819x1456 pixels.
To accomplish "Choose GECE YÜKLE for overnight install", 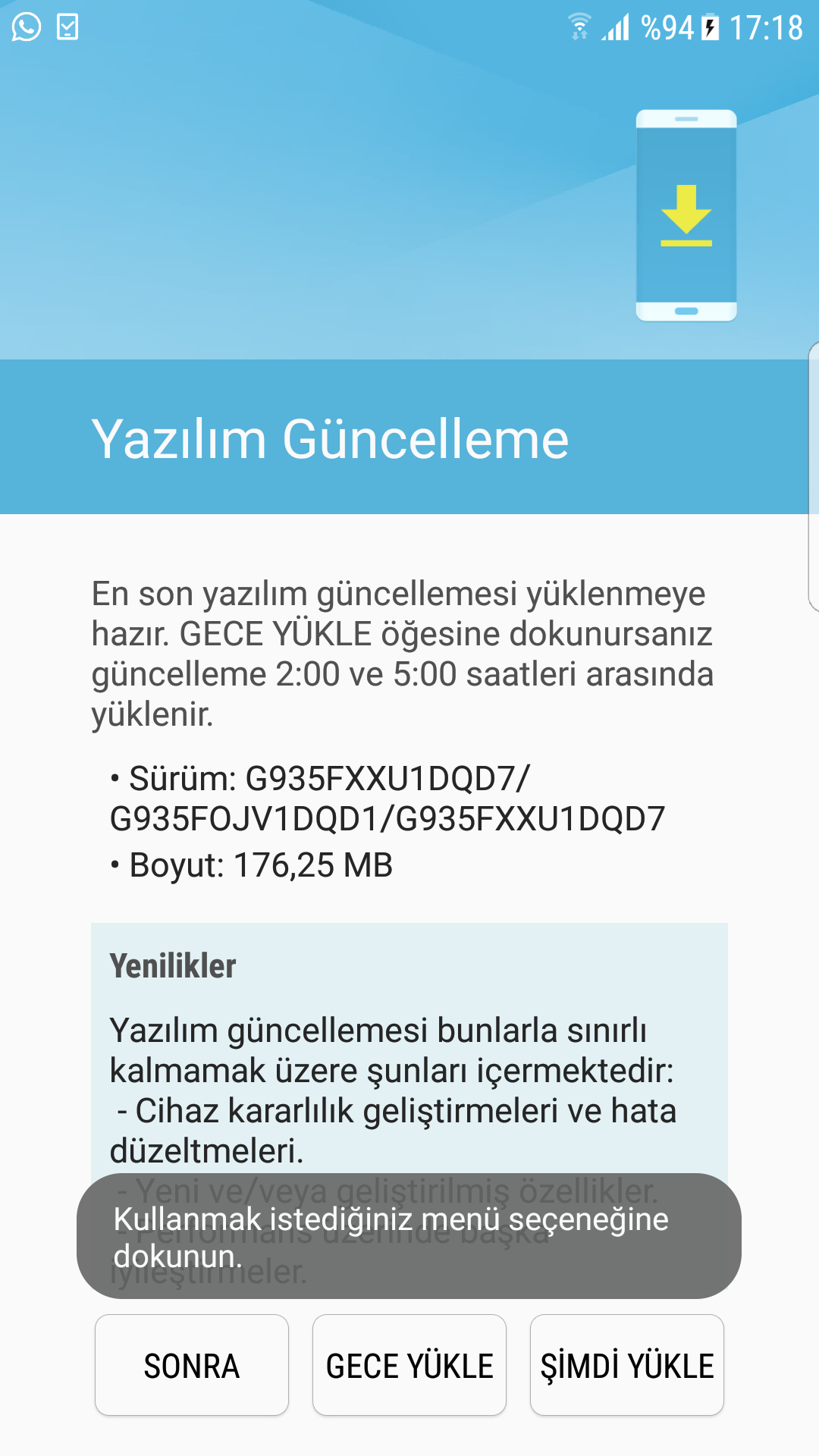I will 409,1365.
